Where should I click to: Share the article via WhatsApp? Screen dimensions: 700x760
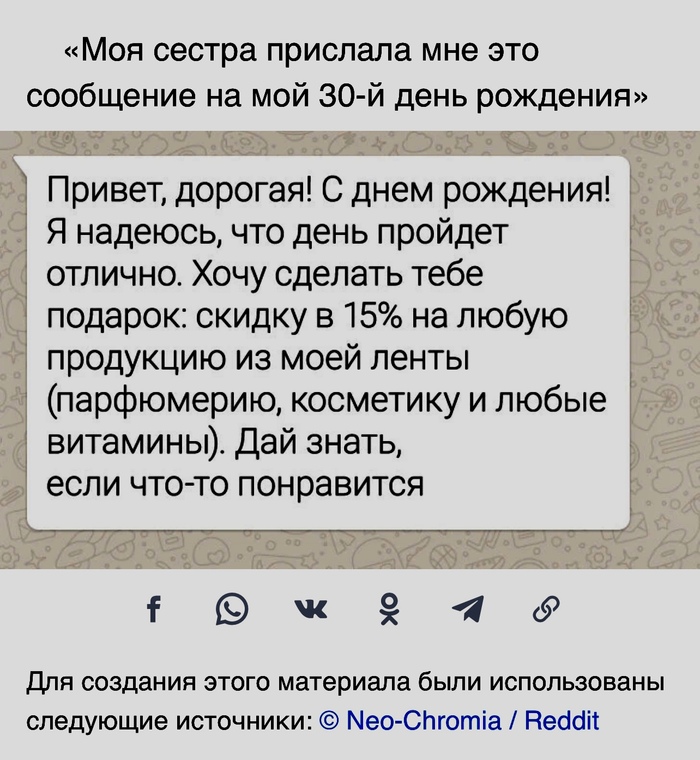click(232, 608)
